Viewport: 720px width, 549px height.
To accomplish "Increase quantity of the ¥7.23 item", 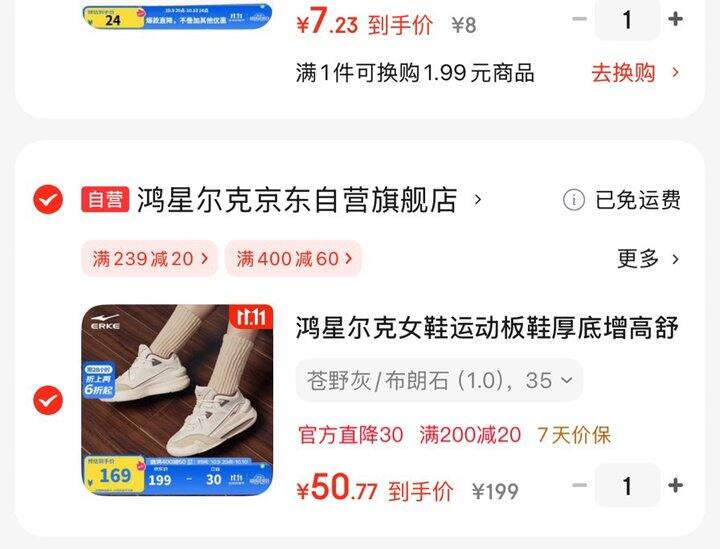I will [676, 19].
